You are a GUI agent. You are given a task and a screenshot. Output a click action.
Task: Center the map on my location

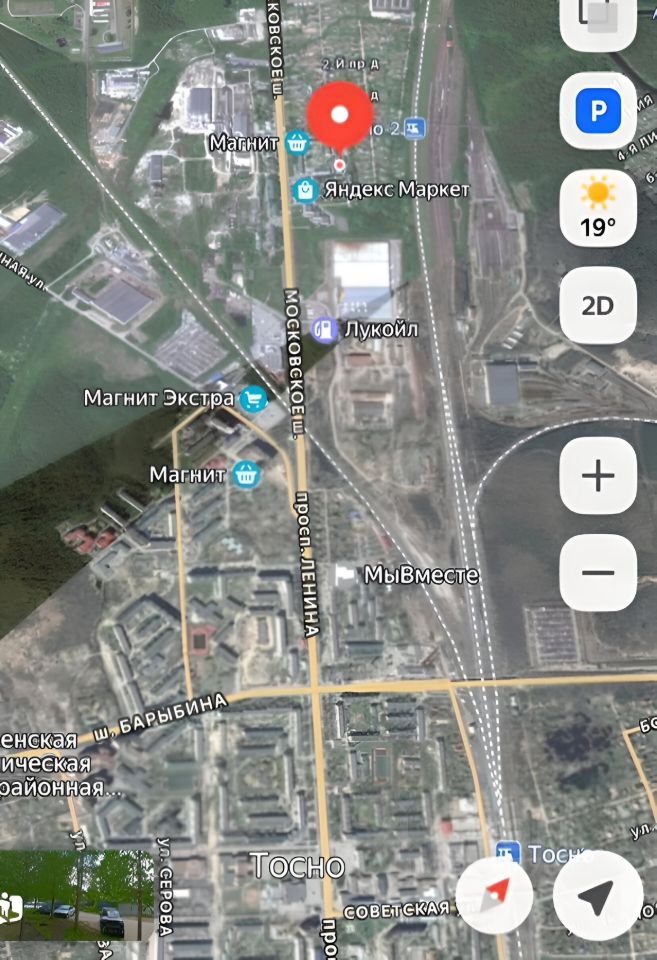tap(597, 897)
